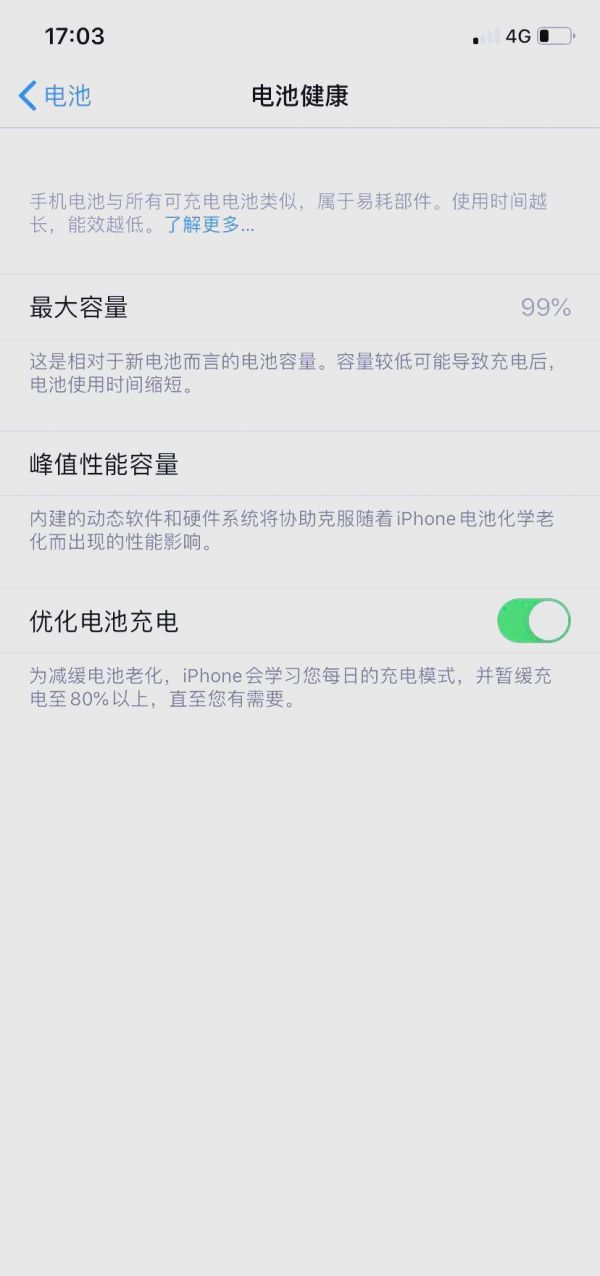The height and width of the screenshot is (1276, 600).
Task: Open the 了解更多 link
Action: [209, 225]
